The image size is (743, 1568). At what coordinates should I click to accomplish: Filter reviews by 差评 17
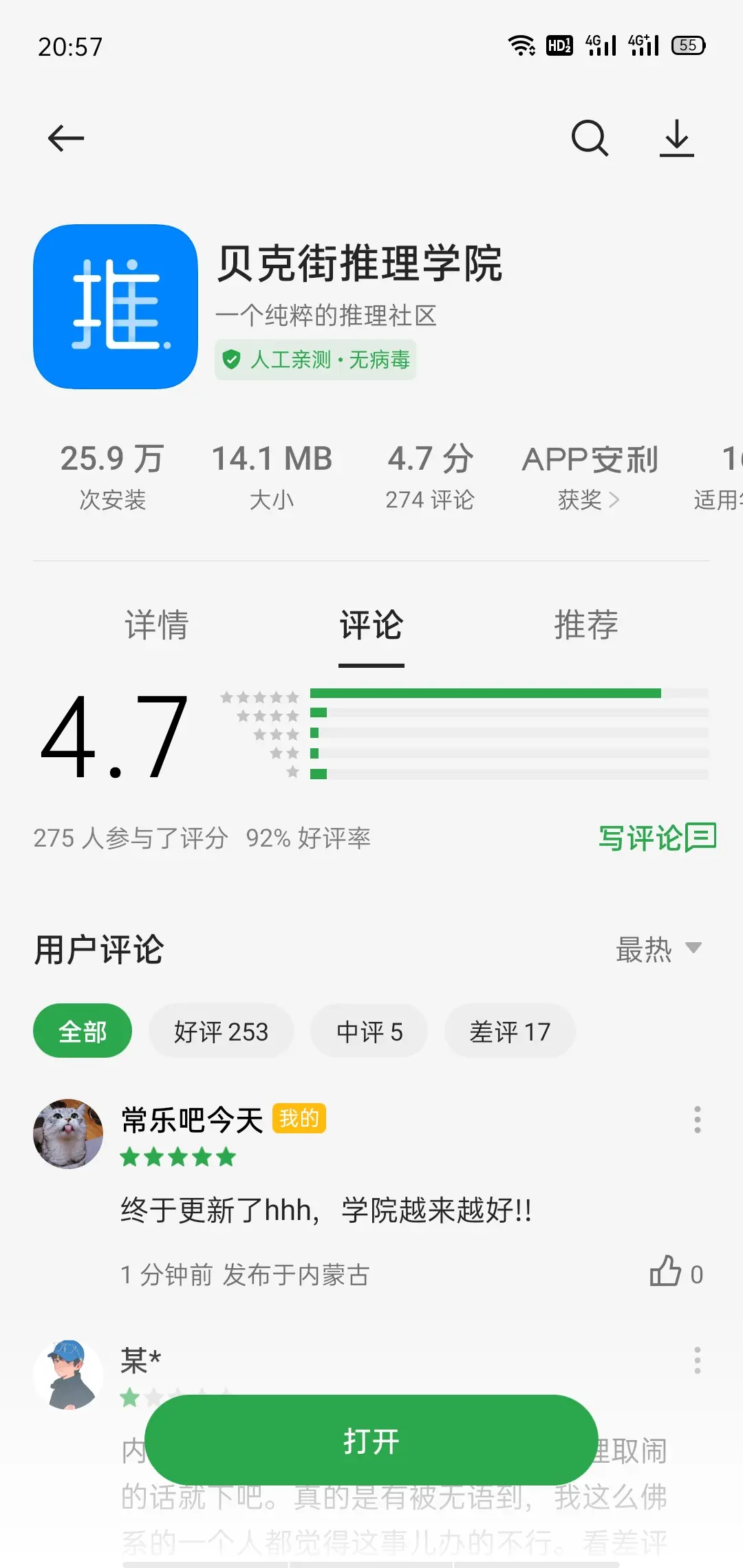point(510,1031)
